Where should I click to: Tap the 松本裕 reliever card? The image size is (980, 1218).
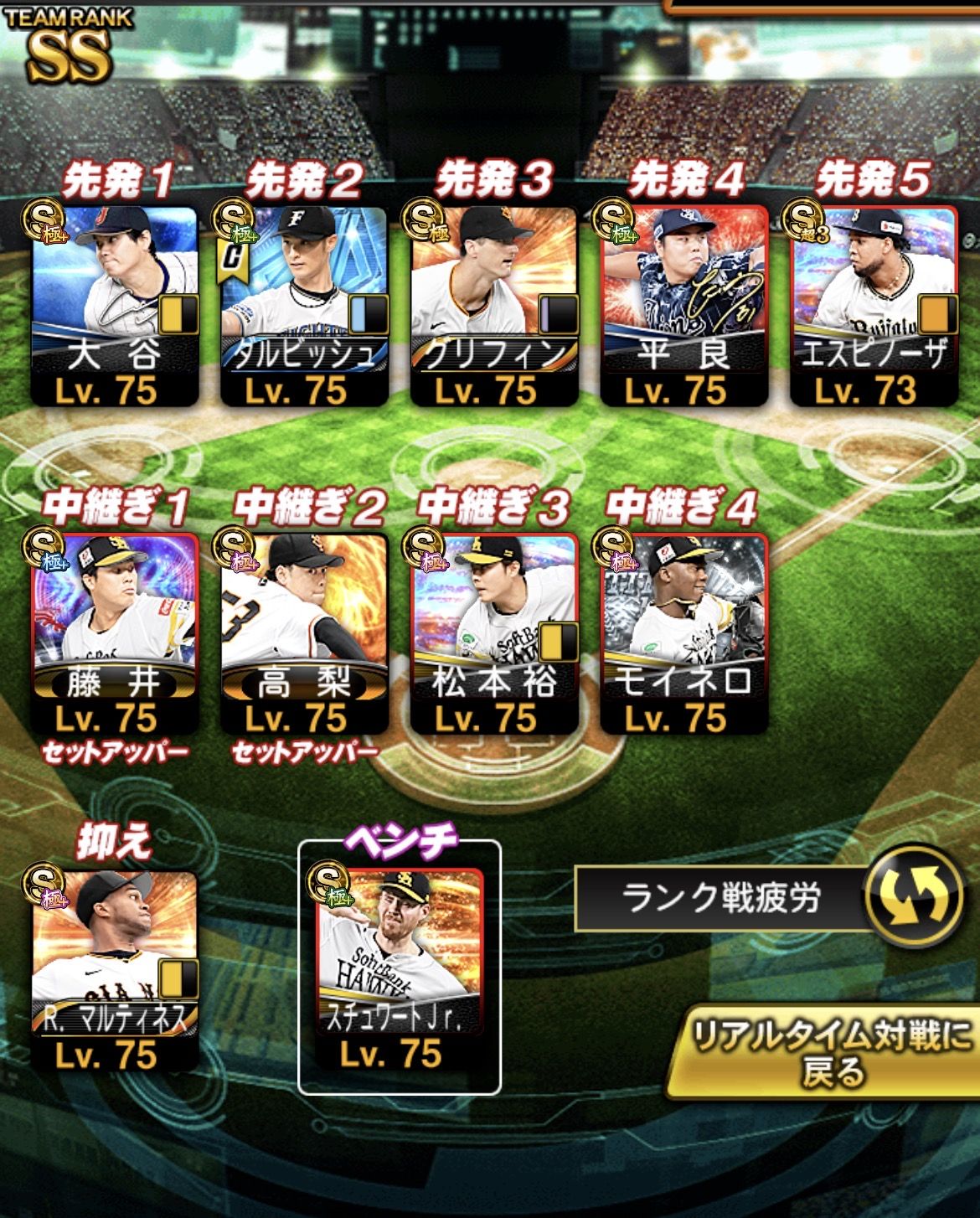(x=494, y=633)
